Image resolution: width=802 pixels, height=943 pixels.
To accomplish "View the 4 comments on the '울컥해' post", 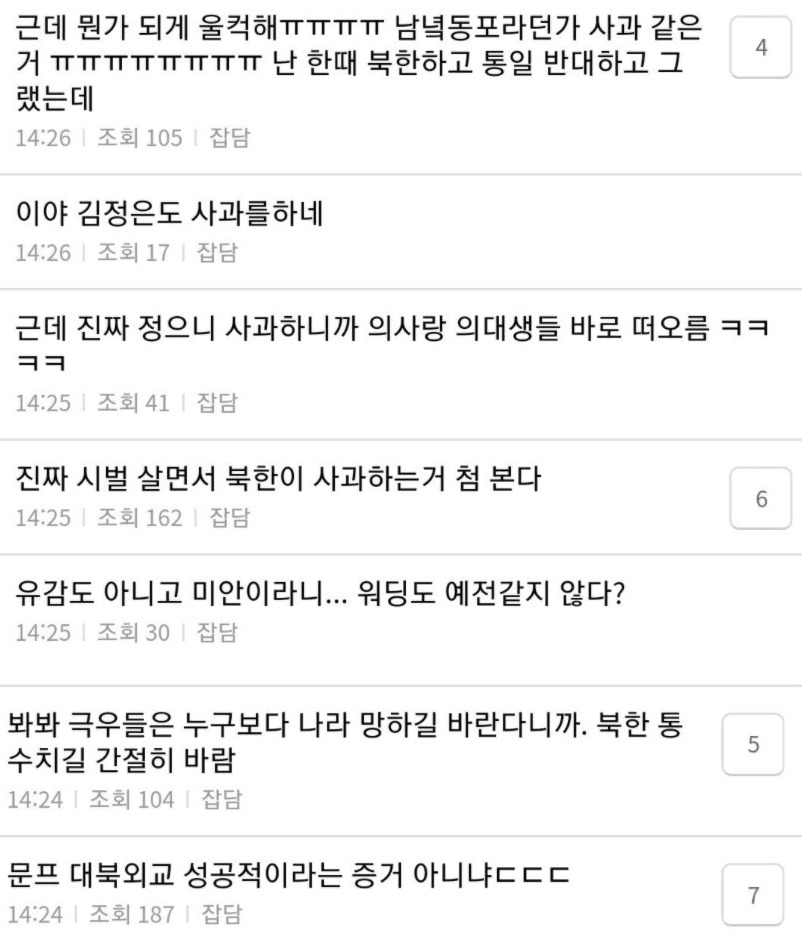I will [x=761, y=46].
